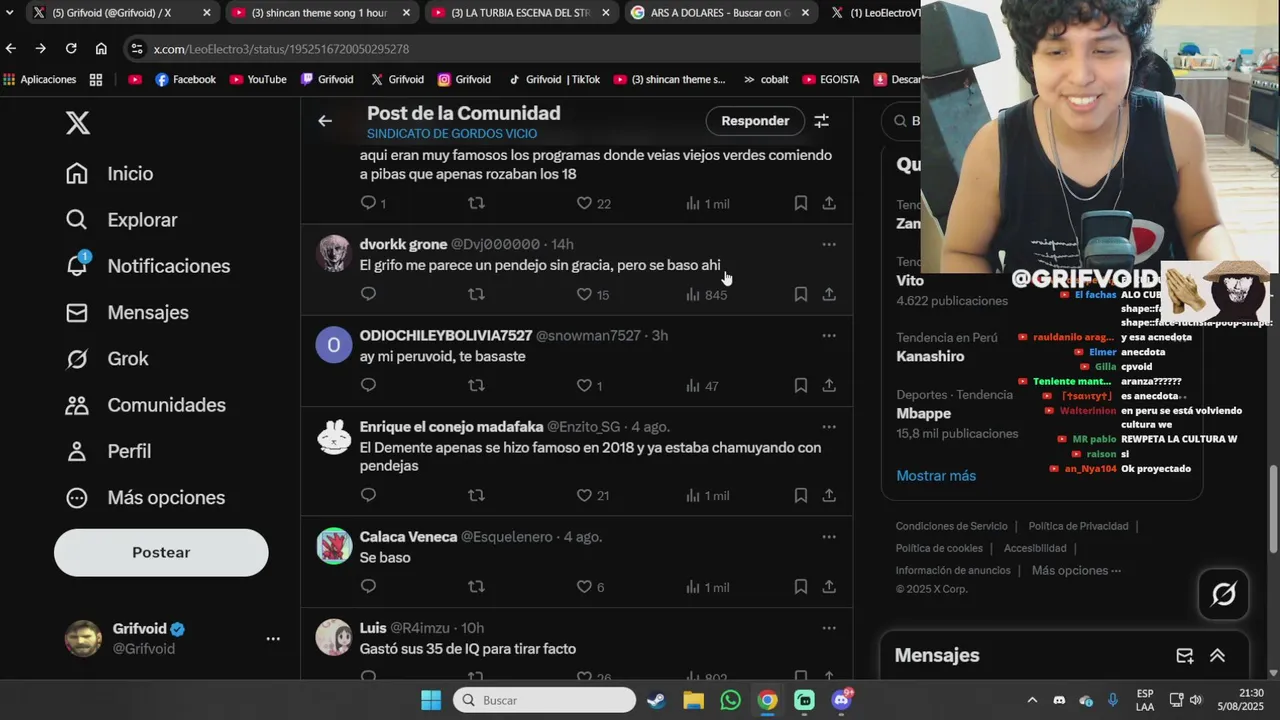Reload the page in the browser
This screenshot has height=720, width=1280.
(x=71, y=48)
